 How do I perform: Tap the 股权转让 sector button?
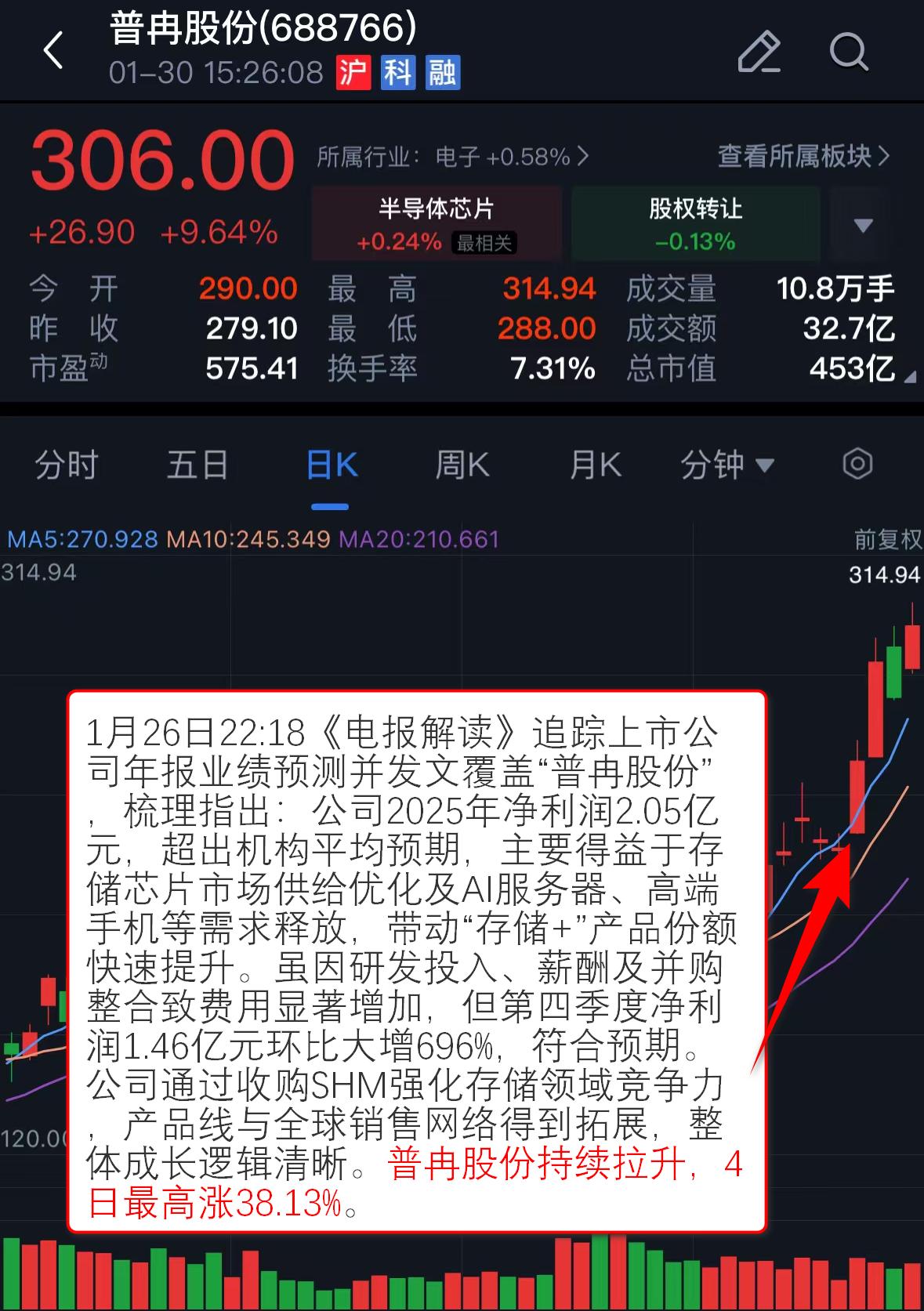point(695,222)
